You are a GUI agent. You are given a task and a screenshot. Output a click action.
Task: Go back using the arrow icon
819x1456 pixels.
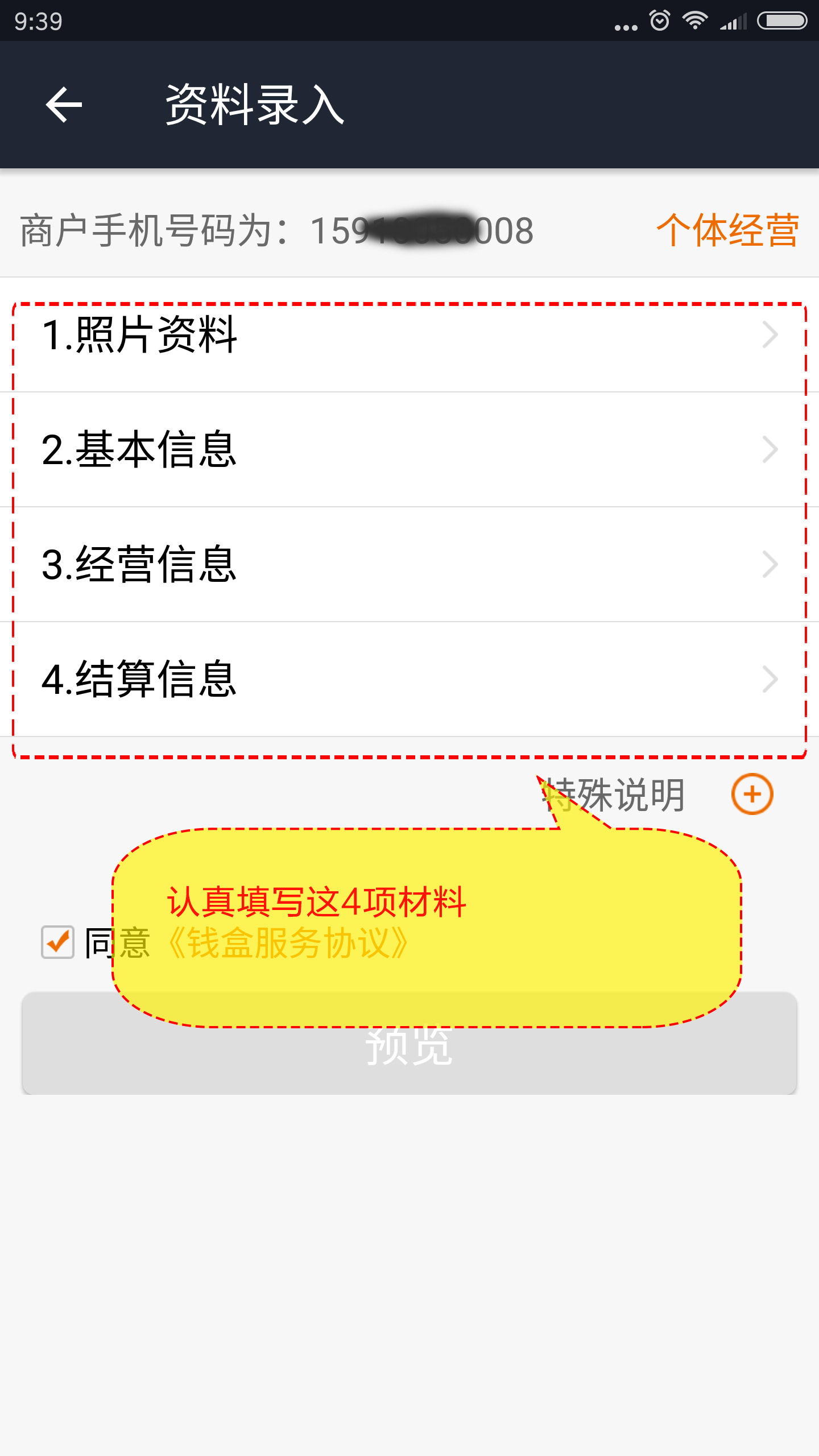(64, 105)
